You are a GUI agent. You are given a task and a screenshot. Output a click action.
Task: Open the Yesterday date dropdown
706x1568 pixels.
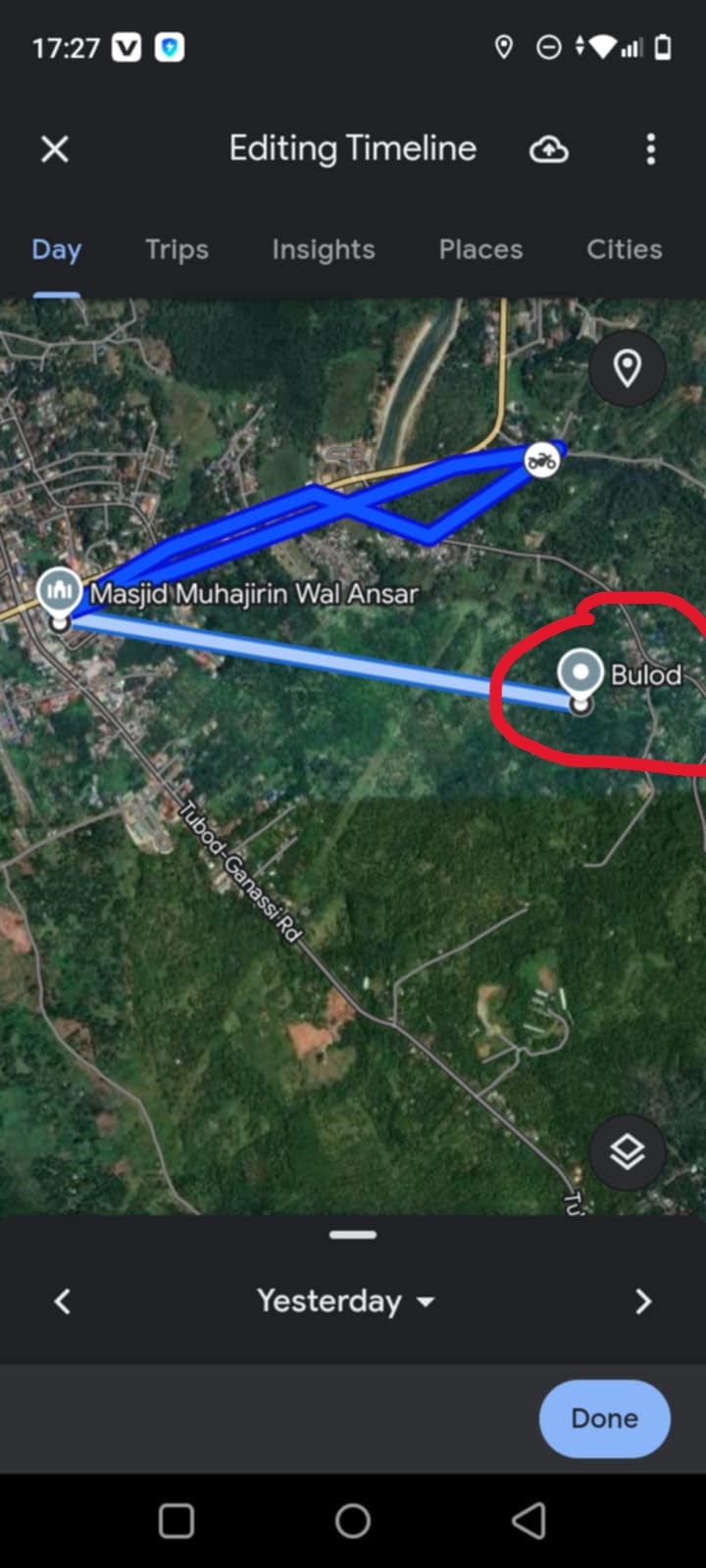tap(344, 1301)
